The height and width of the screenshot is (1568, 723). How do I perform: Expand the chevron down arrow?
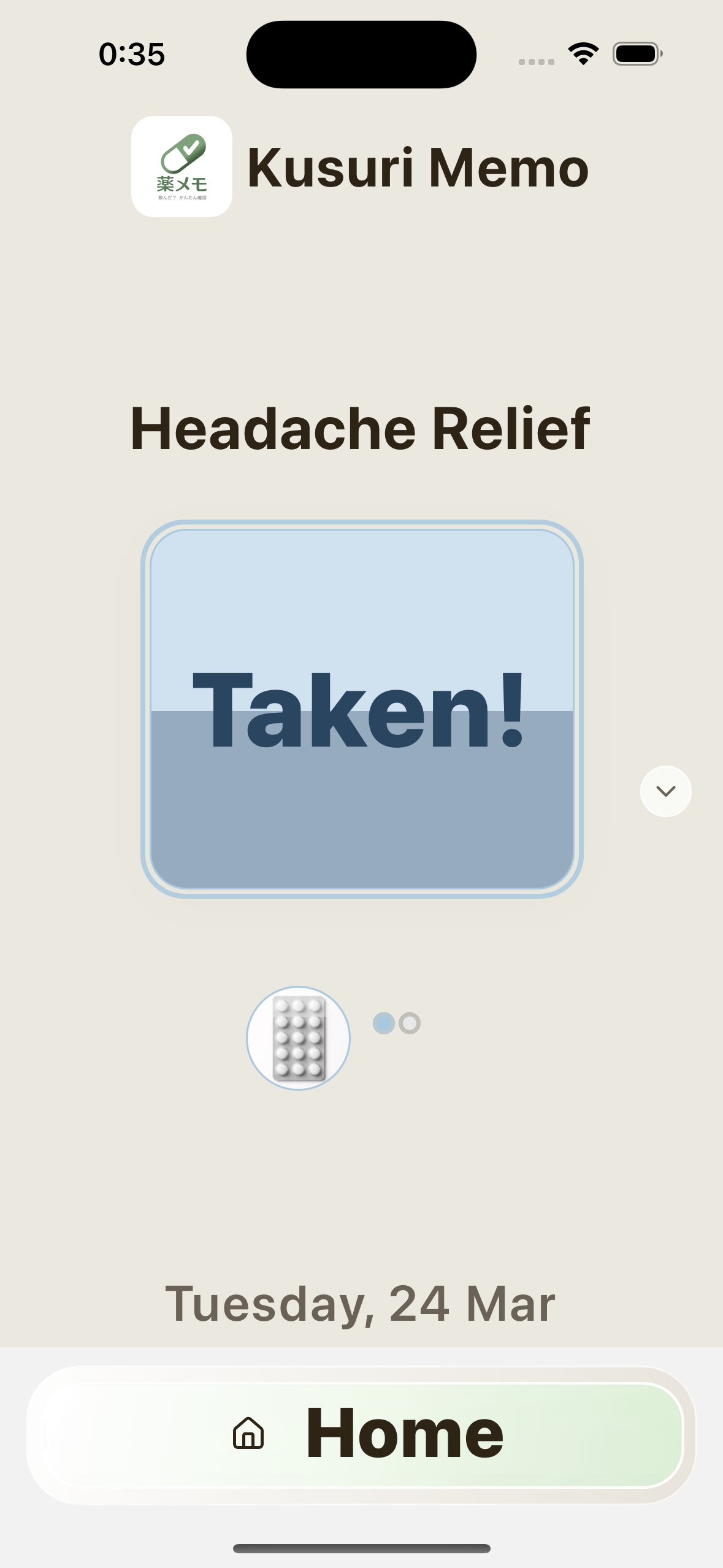[665, 791]
